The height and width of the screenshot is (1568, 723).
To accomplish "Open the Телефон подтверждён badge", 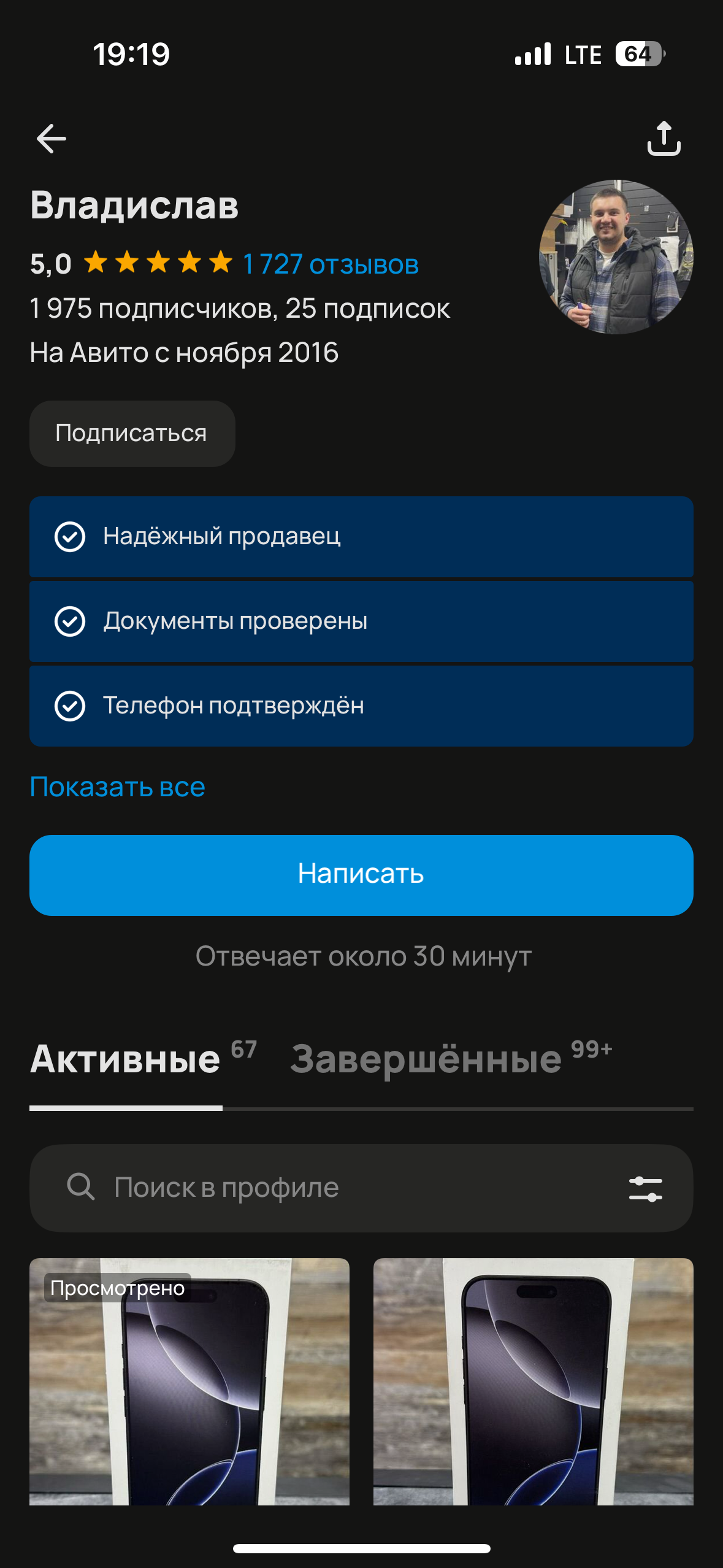I will coord(361,706).
